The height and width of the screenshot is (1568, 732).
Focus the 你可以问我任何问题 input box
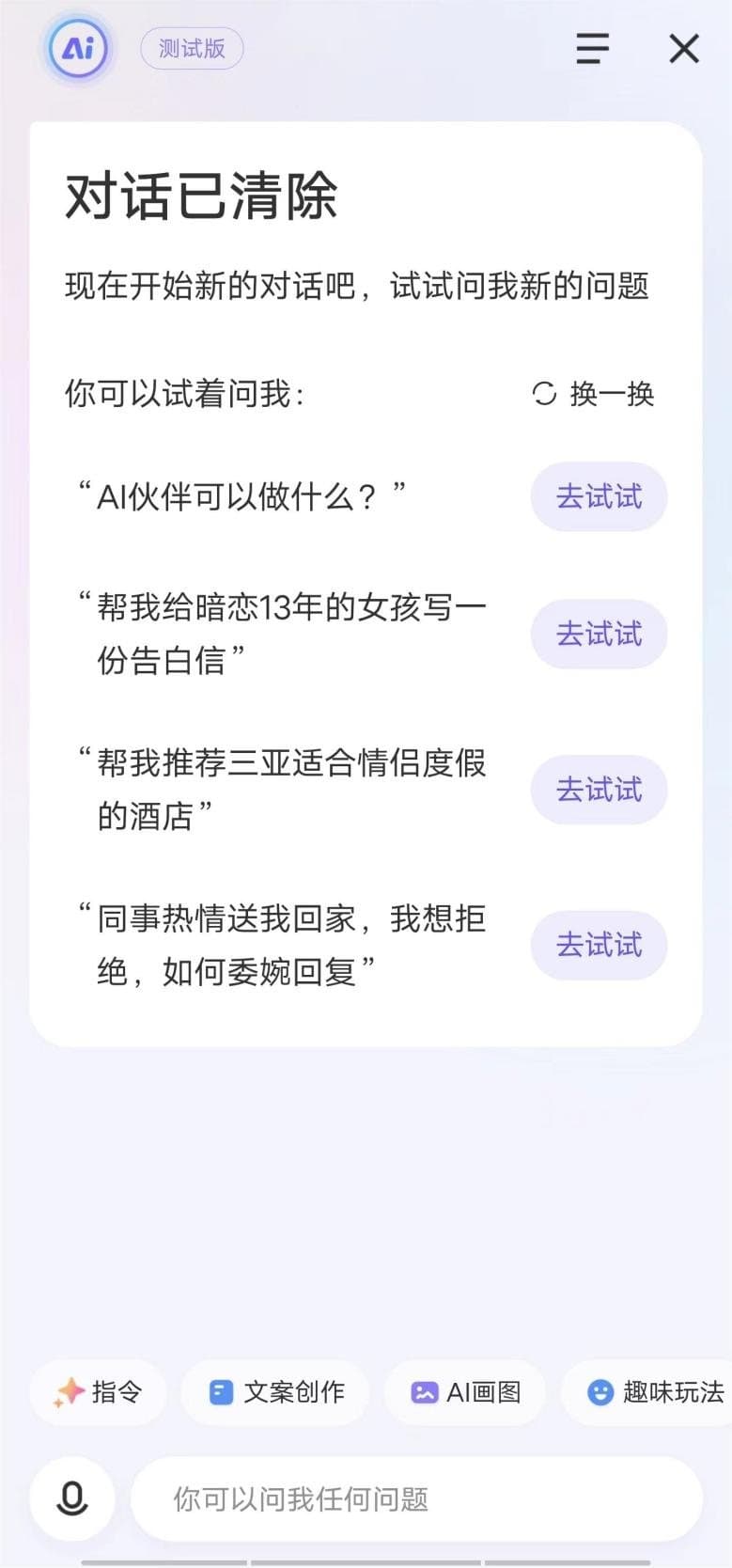416,1498
